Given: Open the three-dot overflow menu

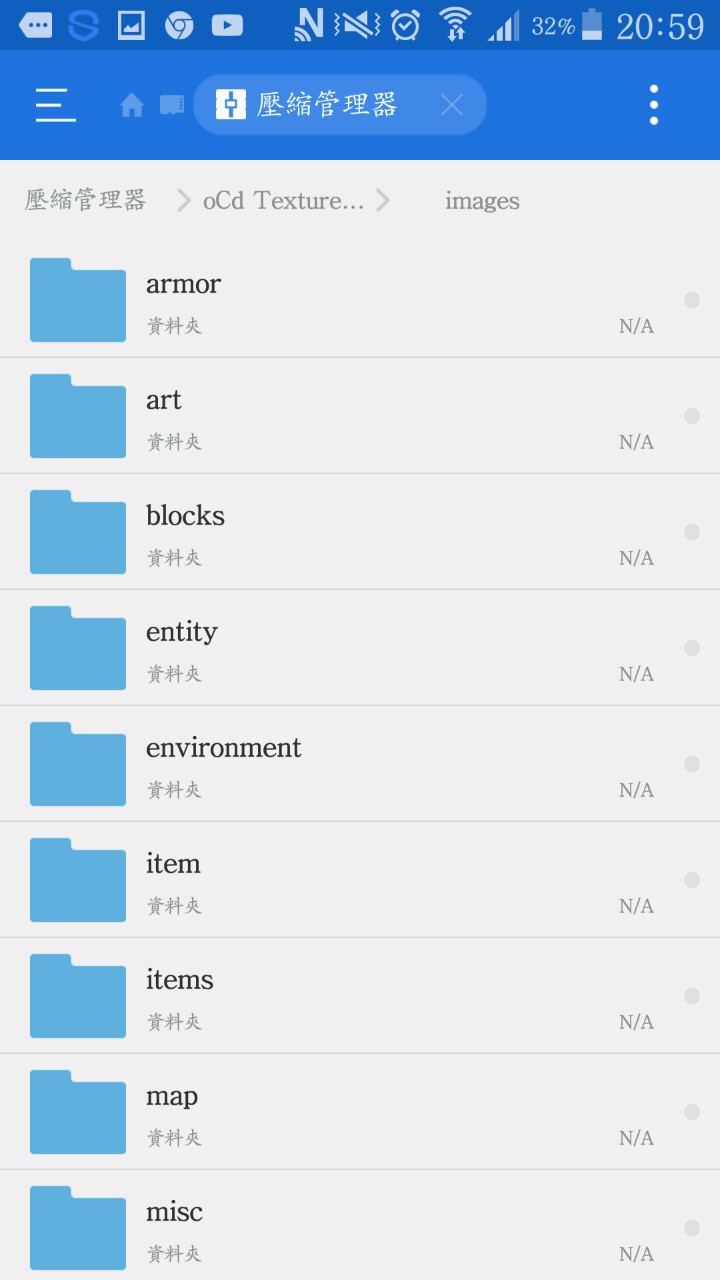Looking at the screenshot, I should click(654, 105).
